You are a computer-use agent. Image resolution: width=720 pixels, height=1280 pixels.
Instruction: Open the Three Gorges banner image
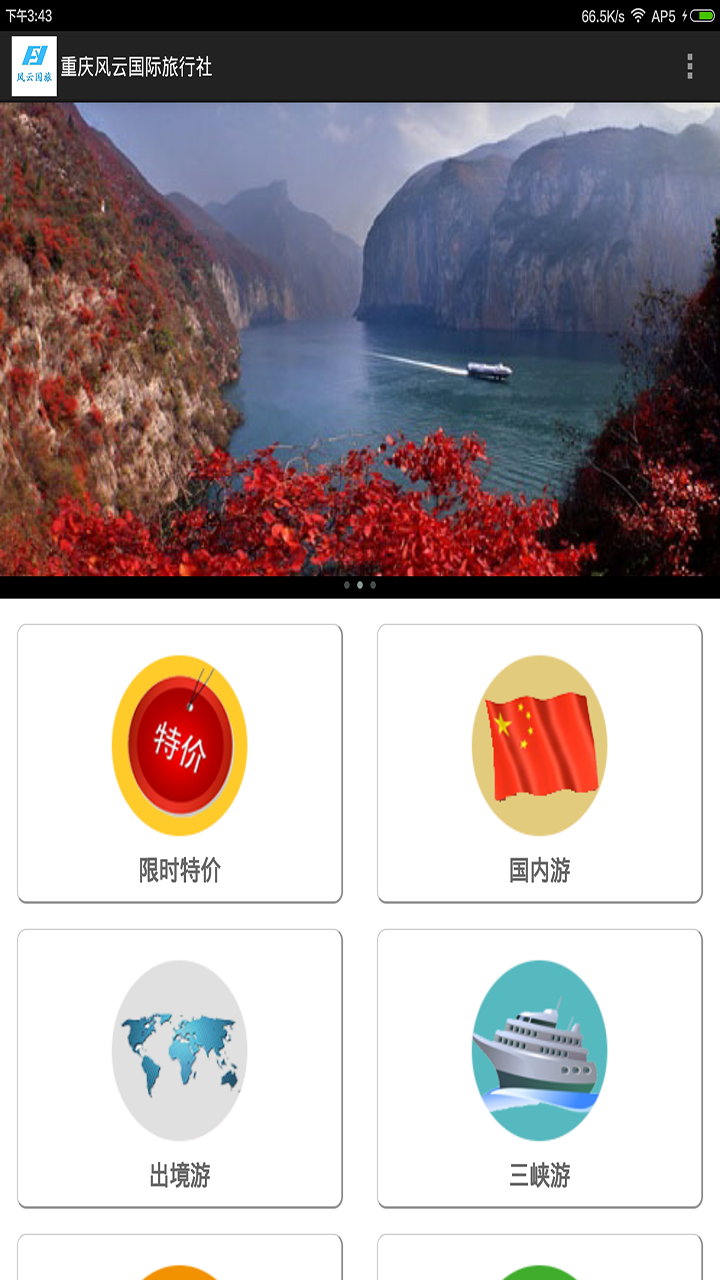360,338
